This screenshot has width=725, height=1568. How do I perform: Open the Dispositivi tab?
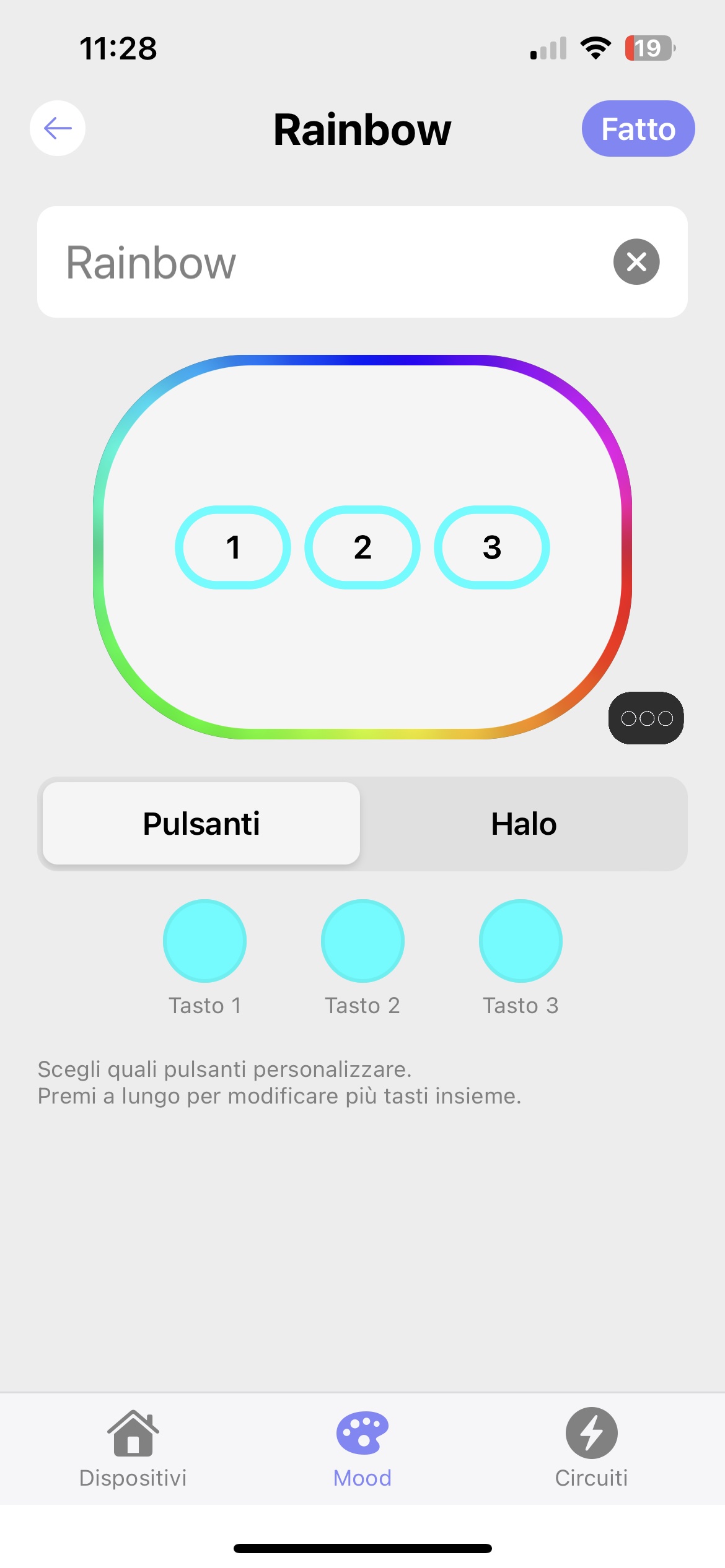[x=133, y=1448]
